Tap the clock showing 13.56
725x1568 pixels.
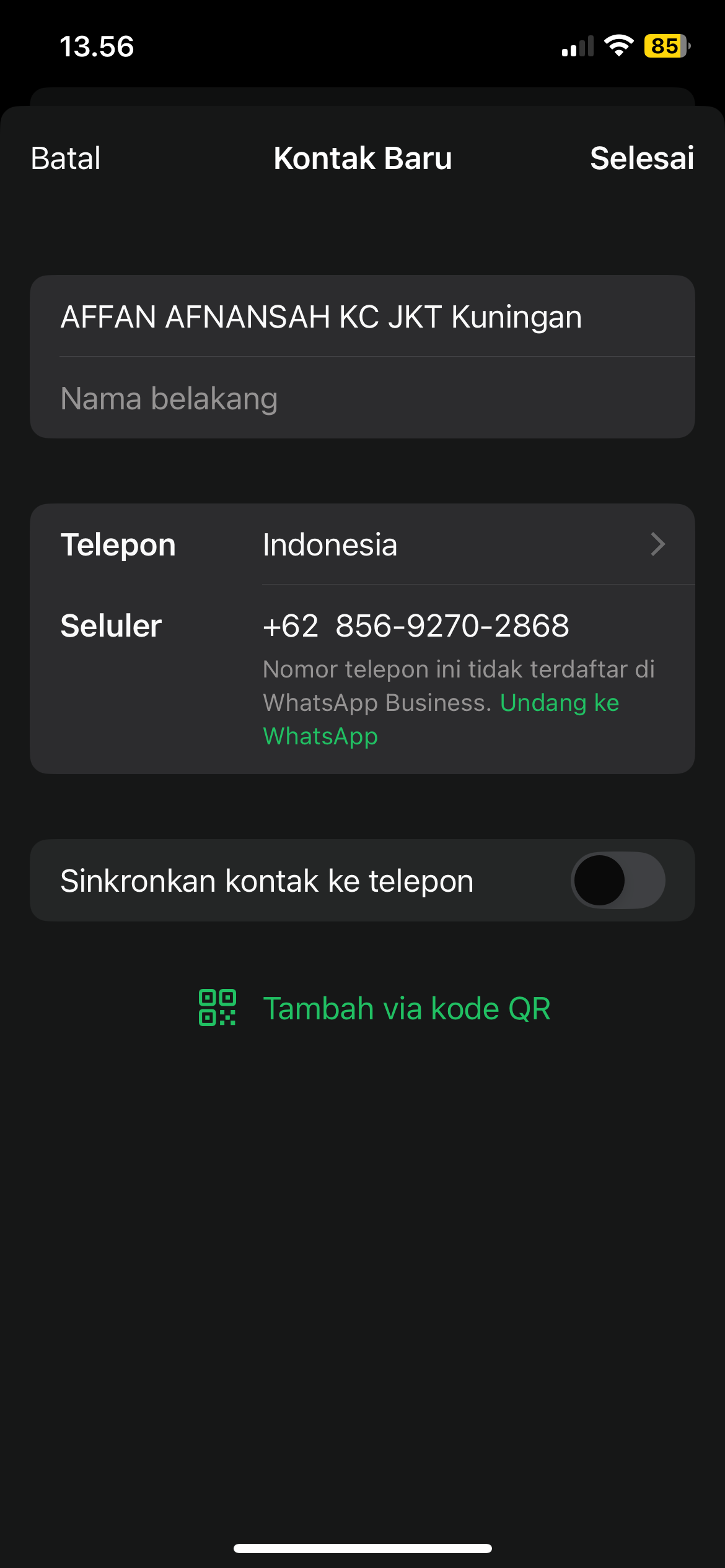97,46
